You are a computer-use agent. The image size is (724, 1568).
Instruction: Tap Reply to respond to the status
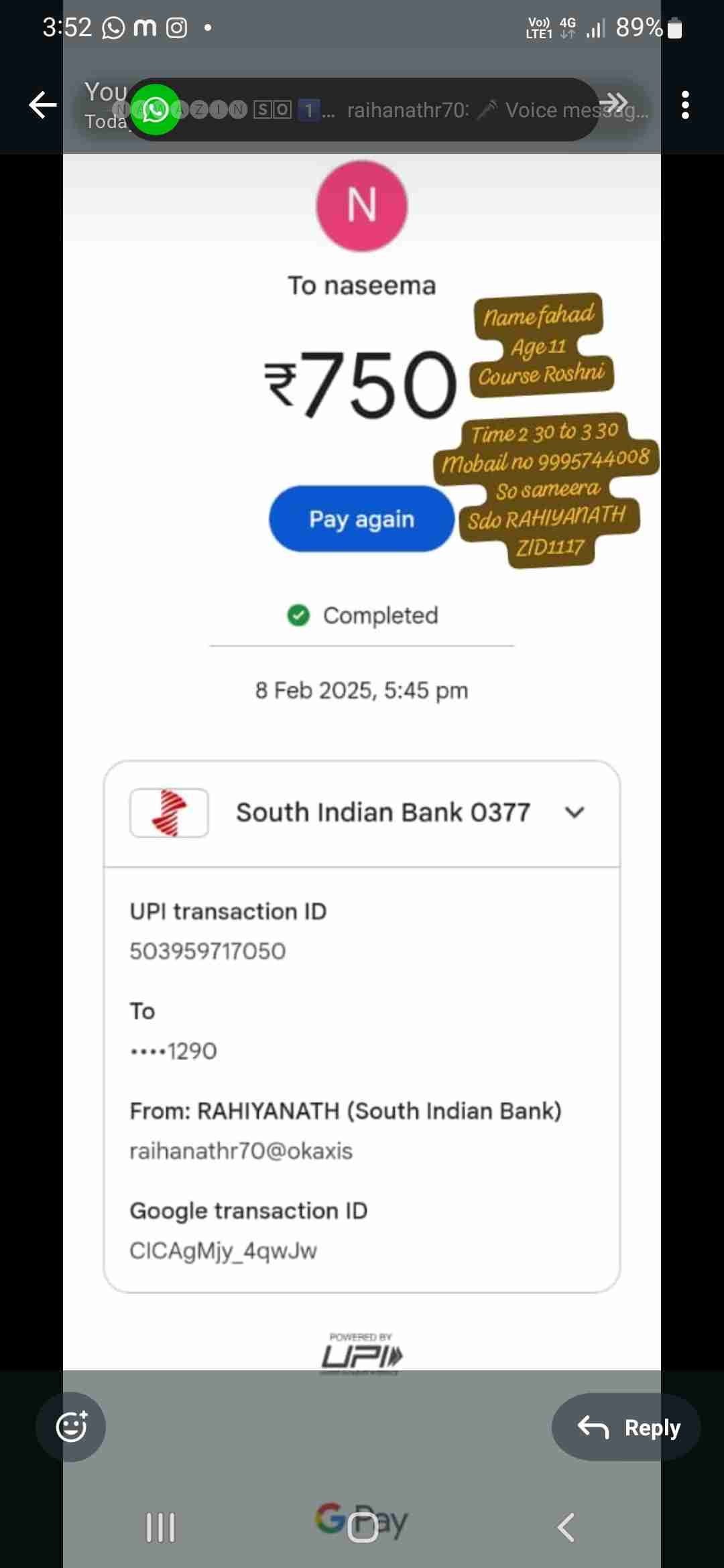pyautogui.click(x=627, y=1427)
